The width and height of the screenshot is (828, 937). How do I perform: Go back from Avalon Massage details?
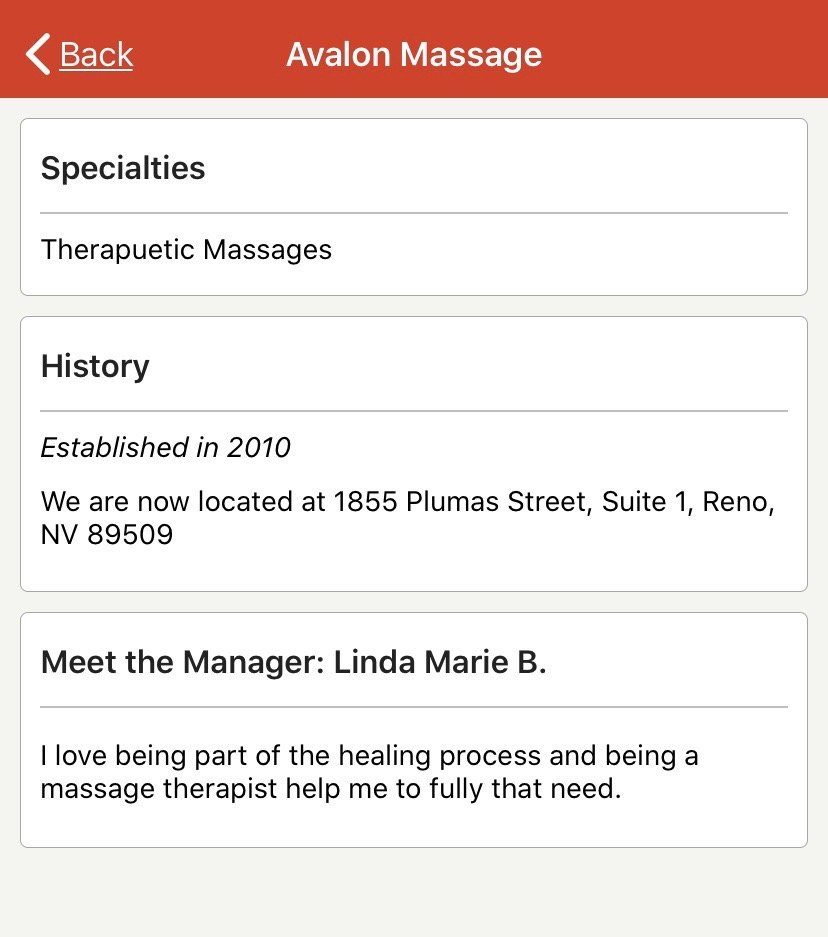tap(80, 54)
